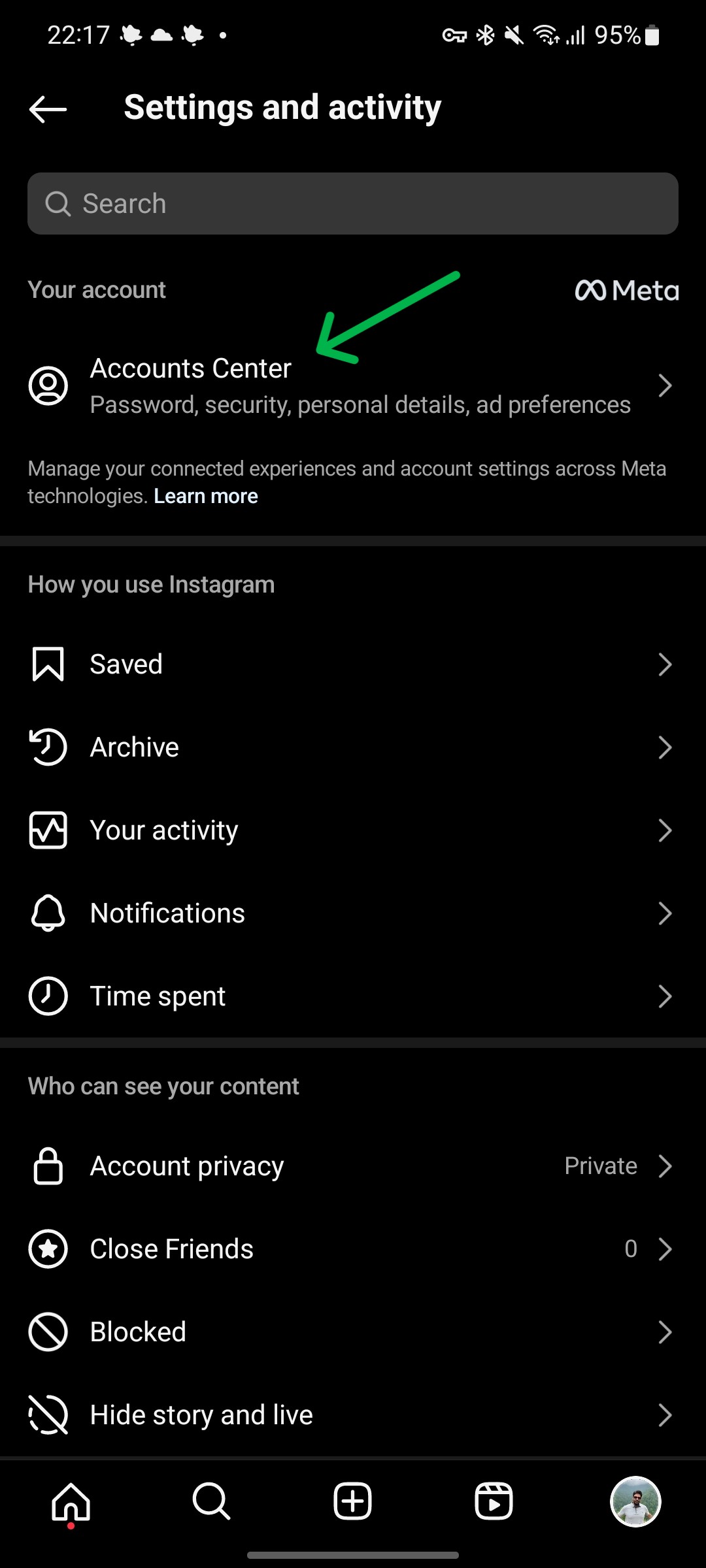Switch to the Home tab
Screen dimensions: 706x1568
(x=71, y=1501)
